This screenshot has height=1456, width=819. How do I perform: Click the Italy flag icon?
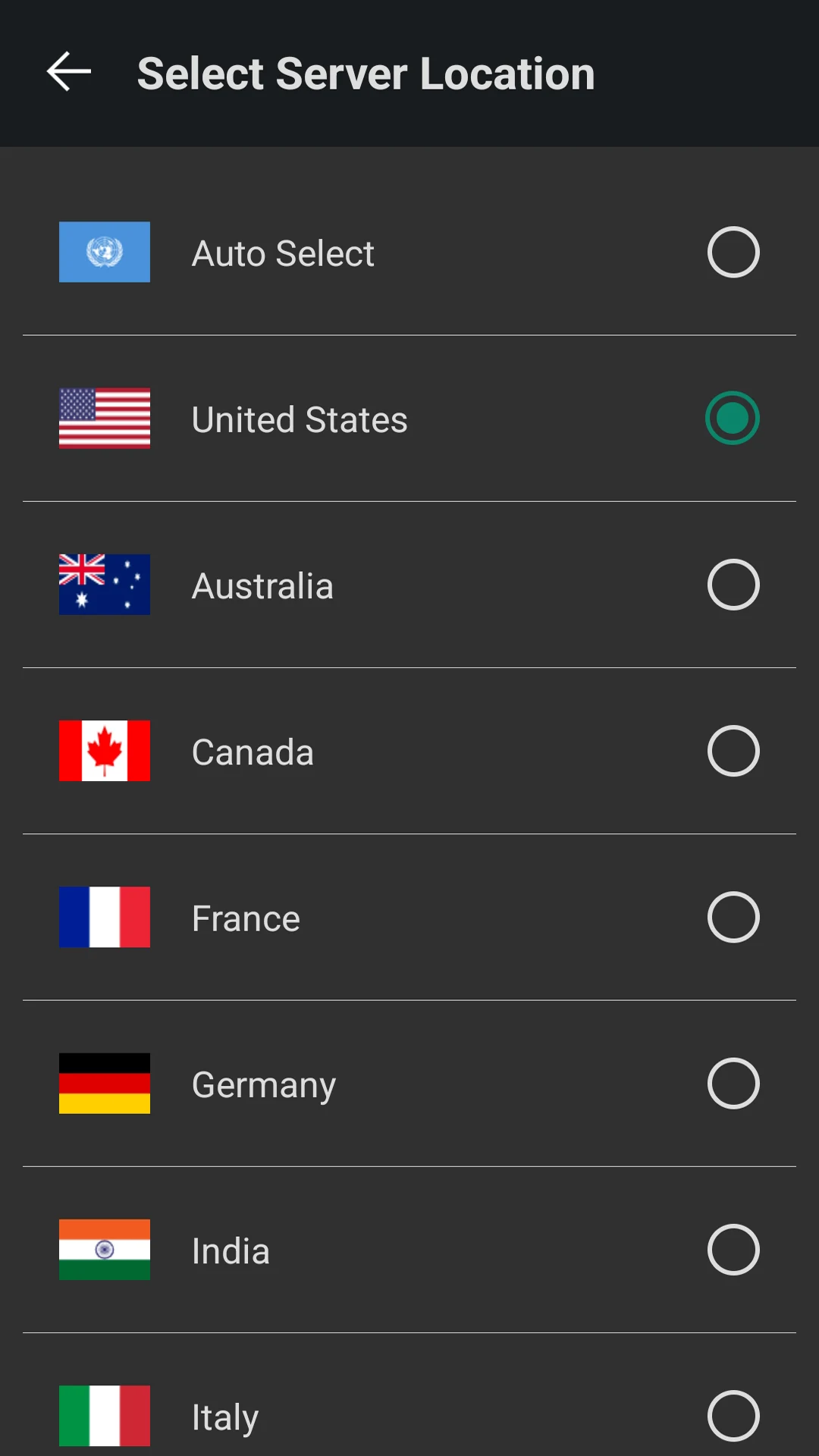[104, 1416]
